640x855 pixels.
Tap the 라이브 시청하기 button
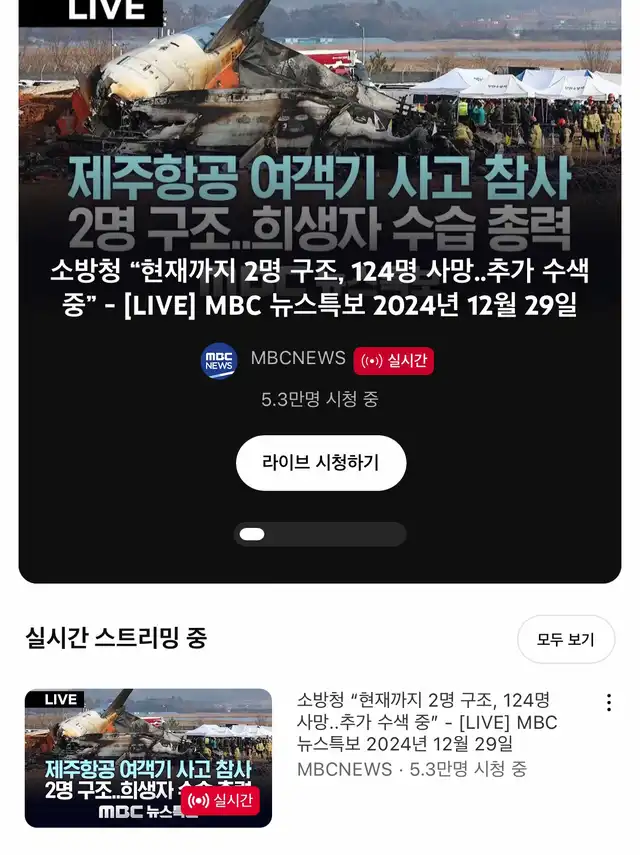click(x=321, y=463)
